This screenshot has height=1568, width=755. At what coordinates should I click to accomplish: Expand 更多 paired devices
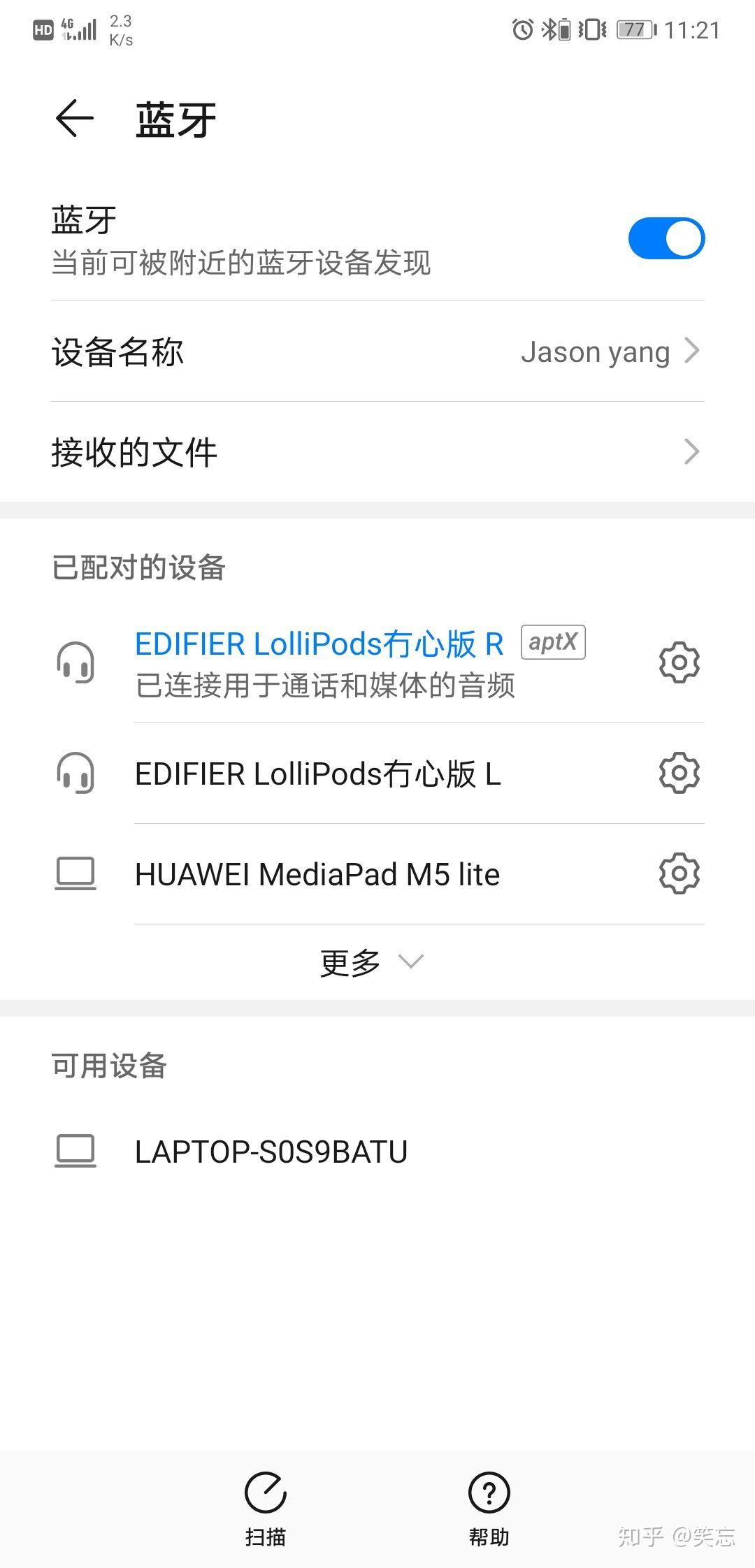pyautogui.click(x=371, y=962)
